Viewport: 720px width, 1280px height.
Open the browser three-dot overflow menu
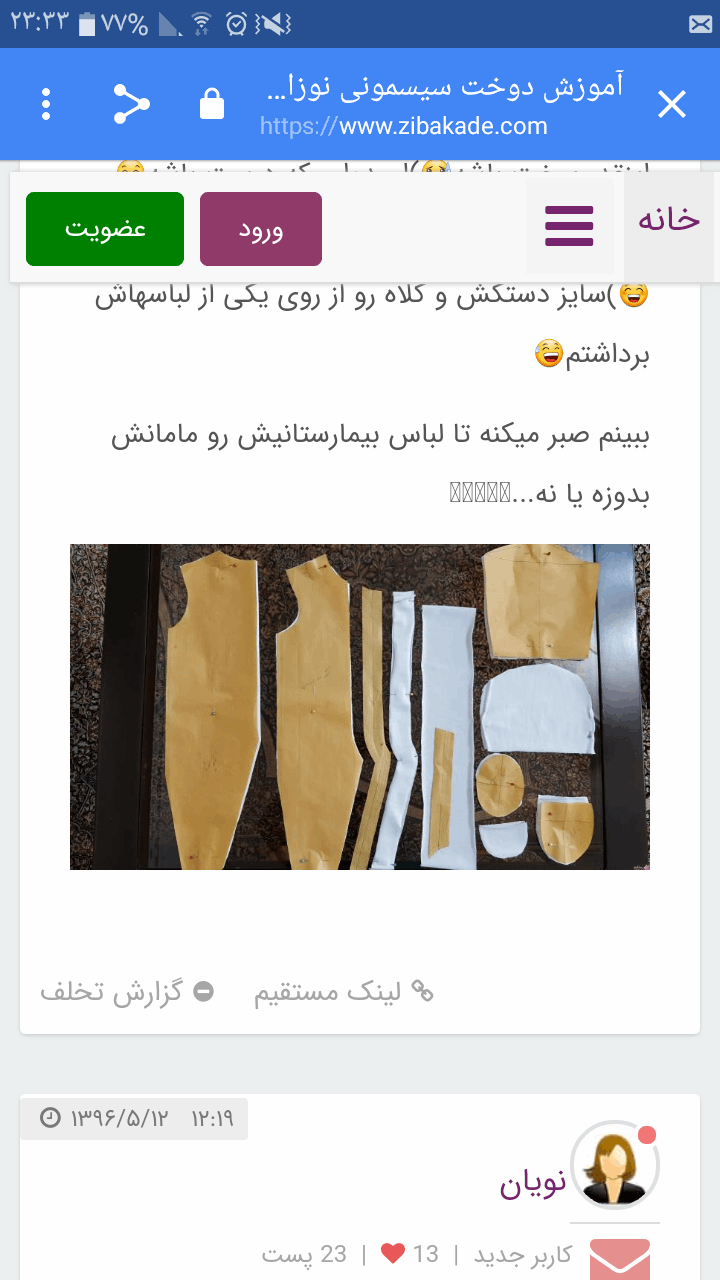45,103
